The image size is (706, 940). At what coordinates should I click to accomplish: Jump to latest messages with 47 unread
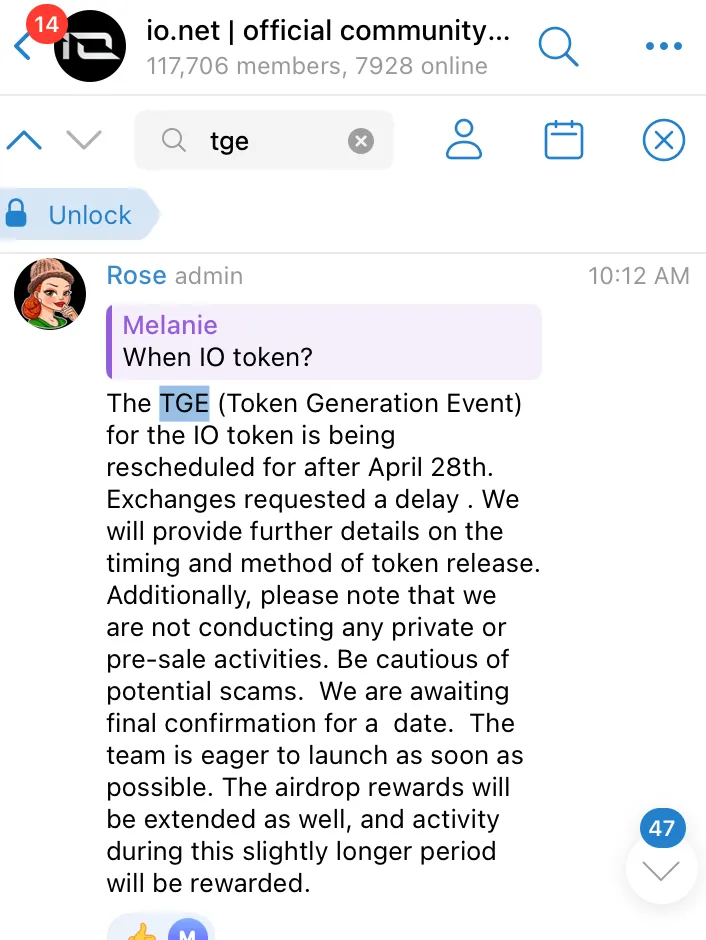point(661,870)
